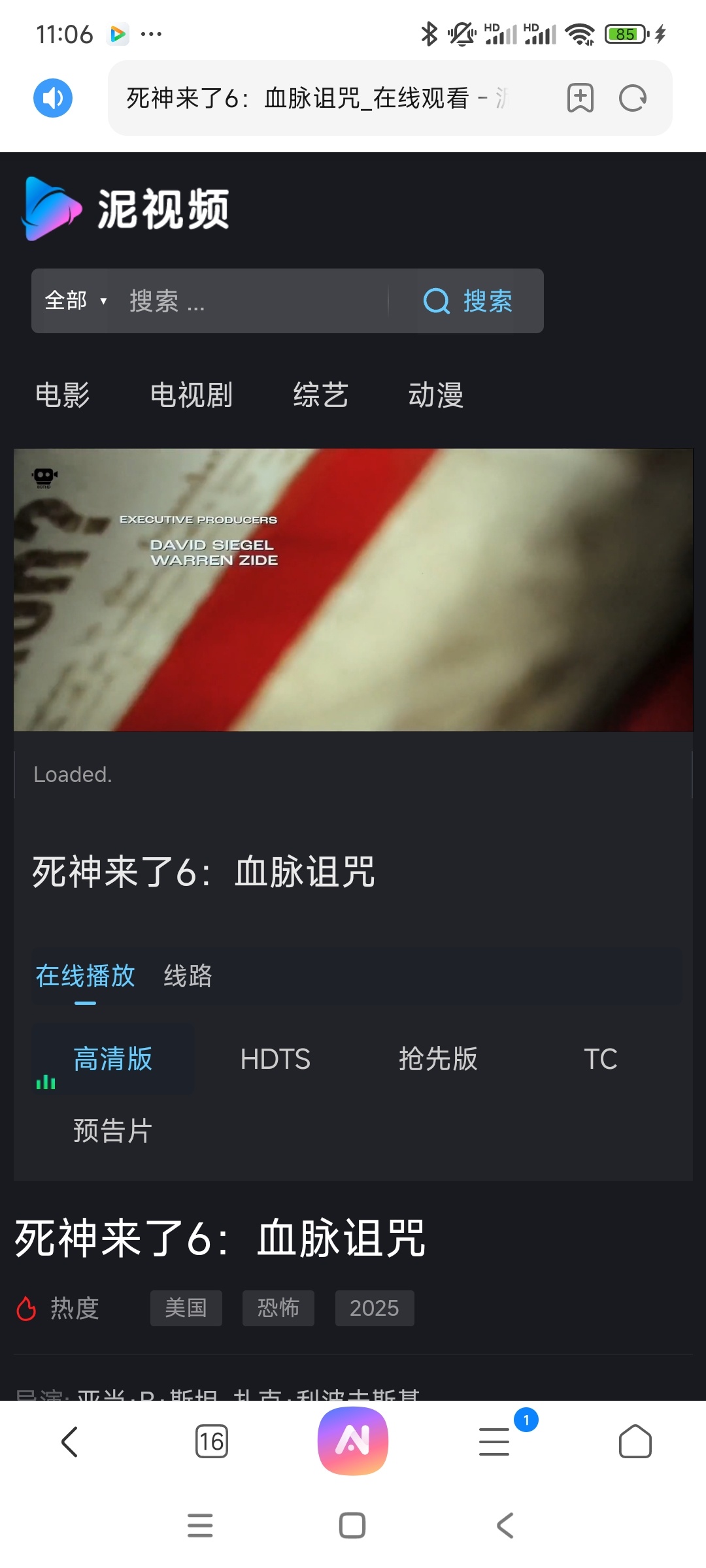
Task: Tap the blue 搜索 button
Action: coord(469,301)
